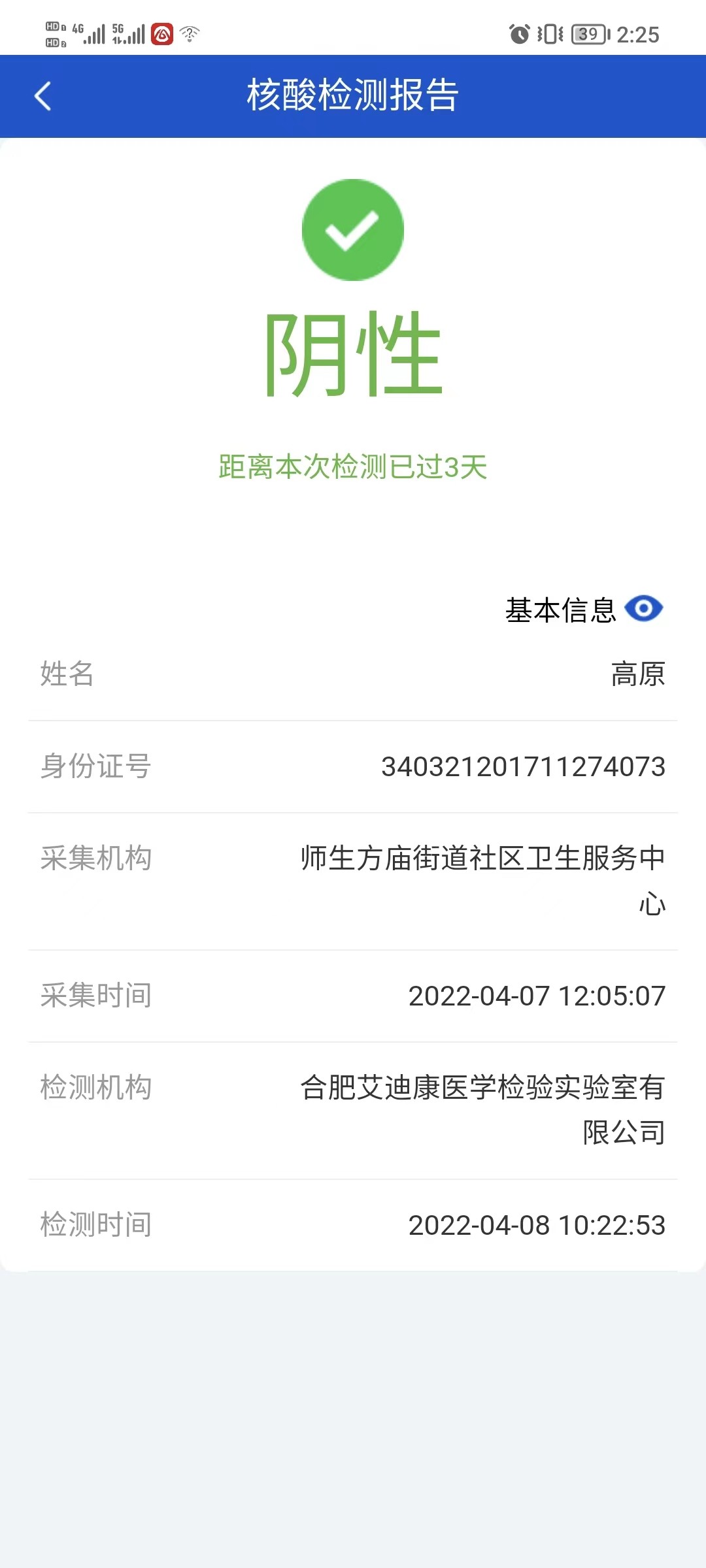706x1568 pixels.
Task: Go back from the nucleic acid test report
Action: [x=43, y=97]
